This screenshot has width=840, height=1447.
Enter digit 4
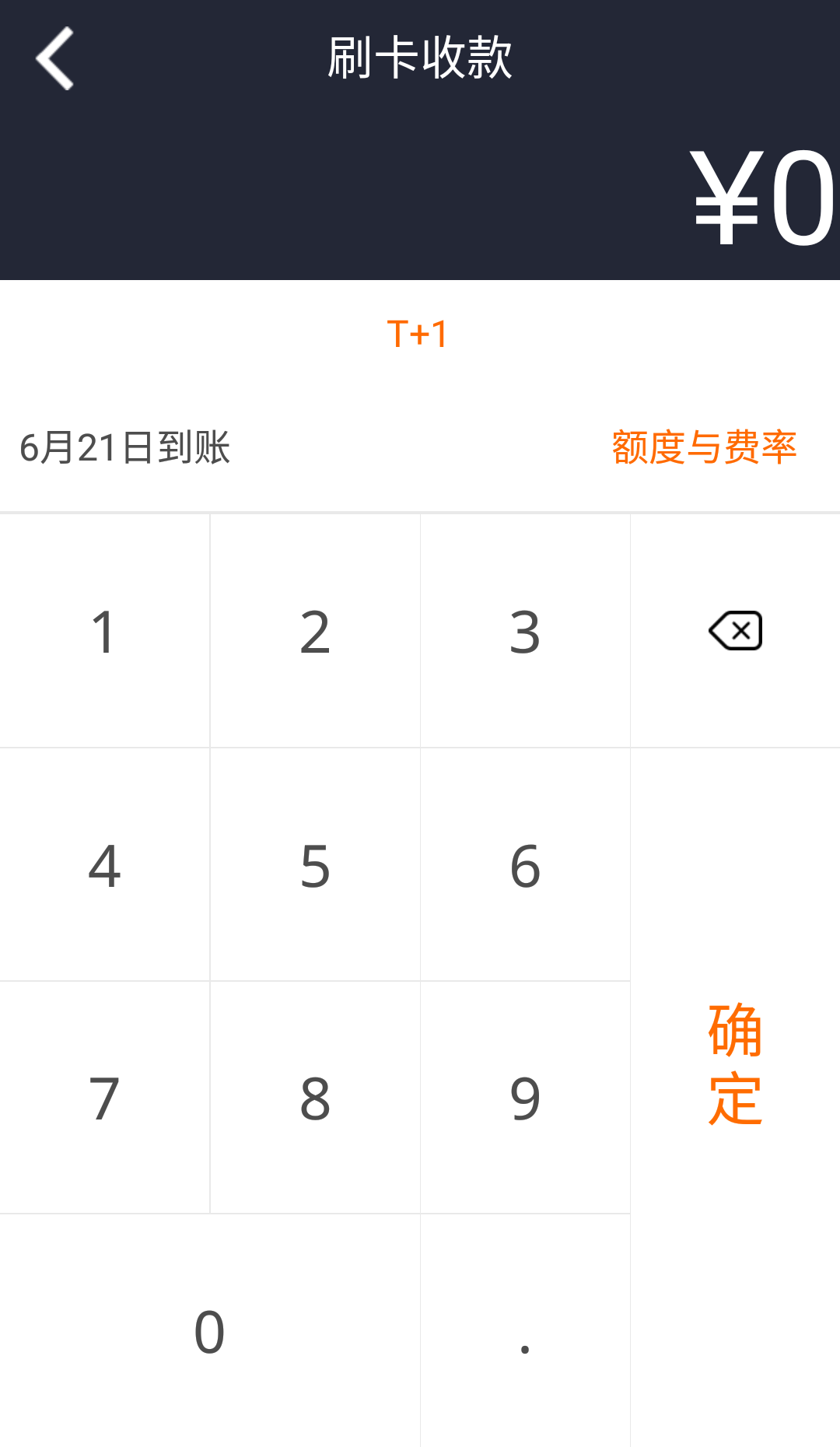[x=104, y=865]
